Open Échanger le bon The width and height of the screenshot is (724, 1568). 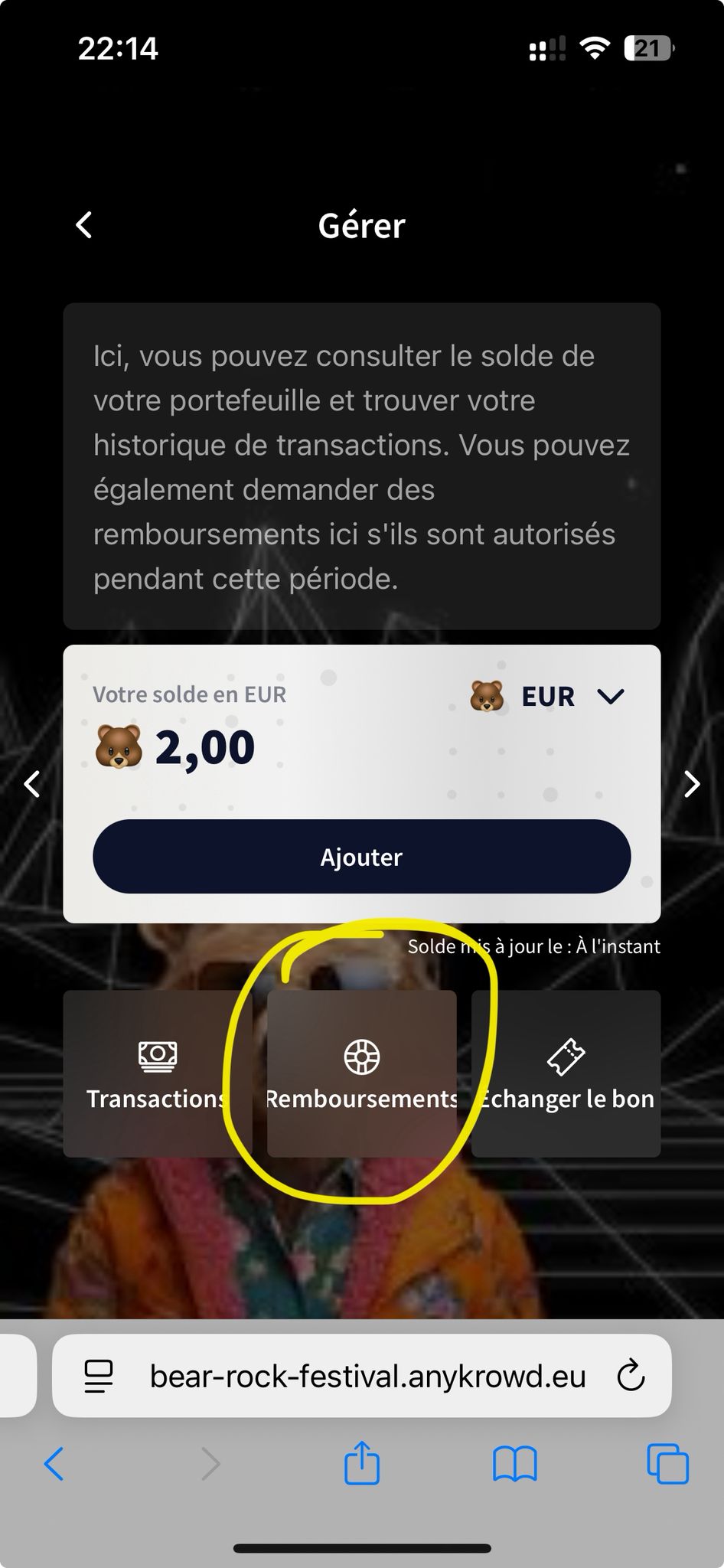[566, 1073]
